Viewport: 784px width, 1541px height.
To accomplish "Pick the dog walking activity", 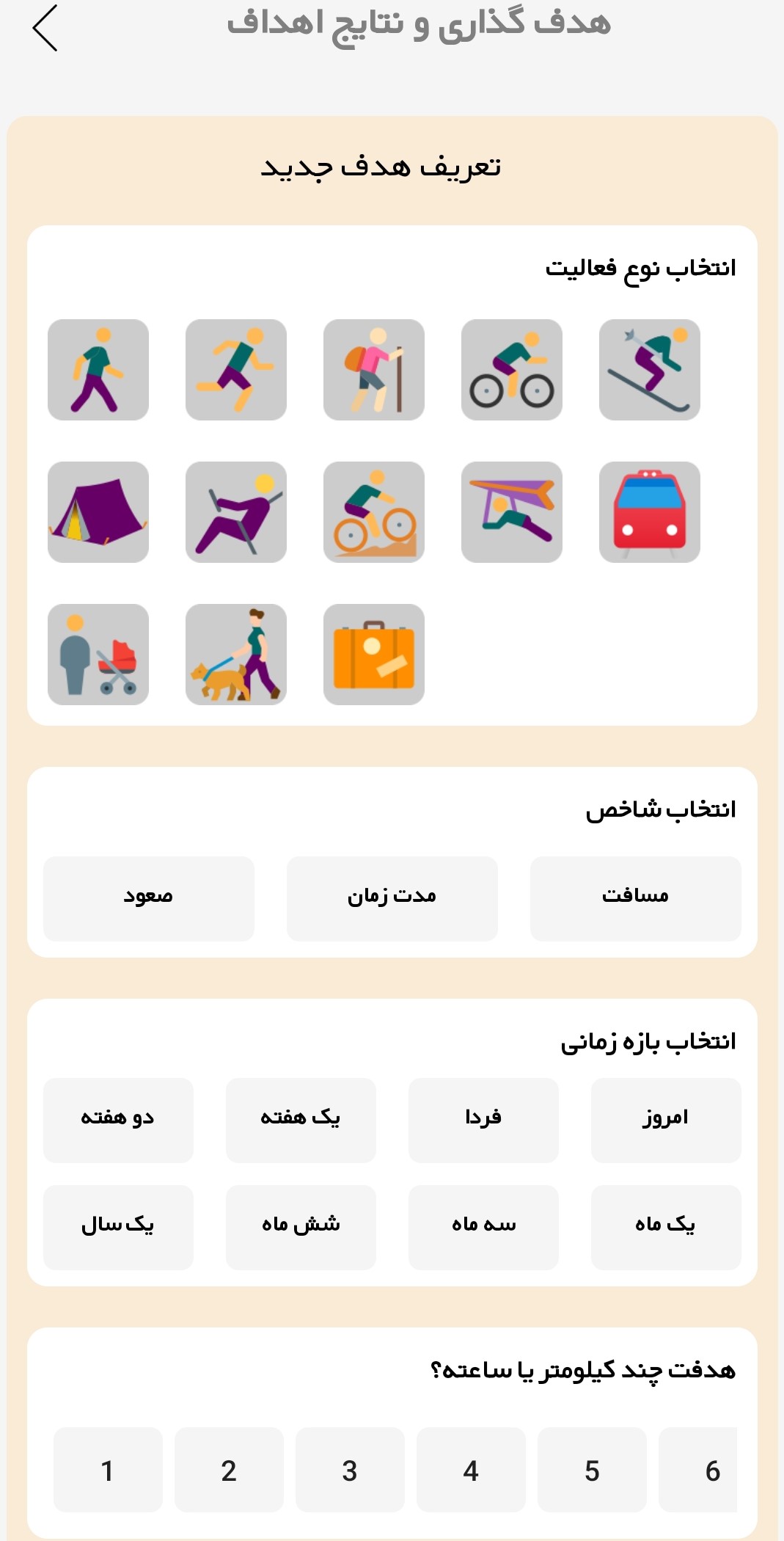I will click(236, 655).
